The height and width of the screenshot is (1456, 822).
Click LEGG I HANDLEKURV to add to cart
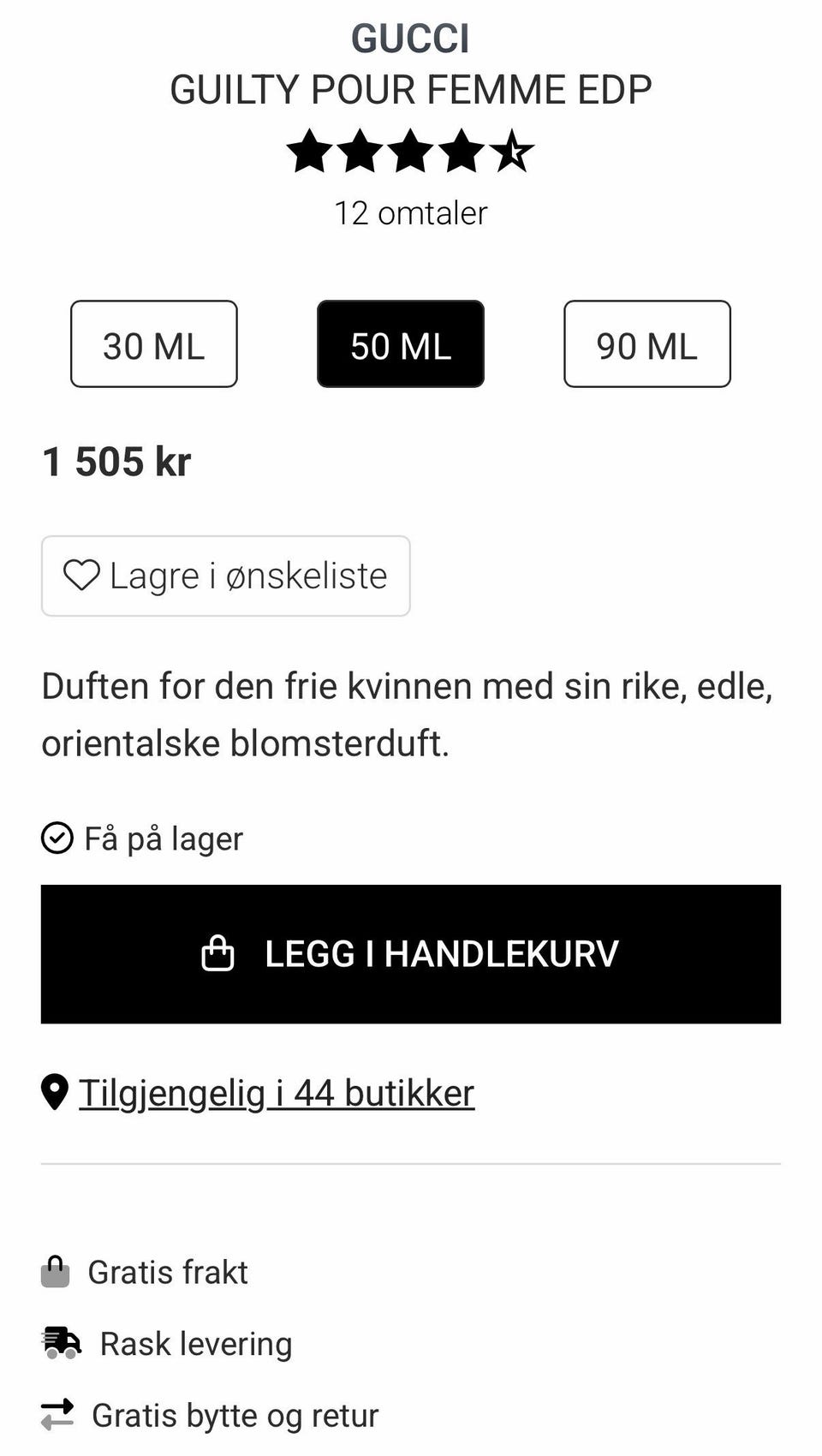coord(411,952)
